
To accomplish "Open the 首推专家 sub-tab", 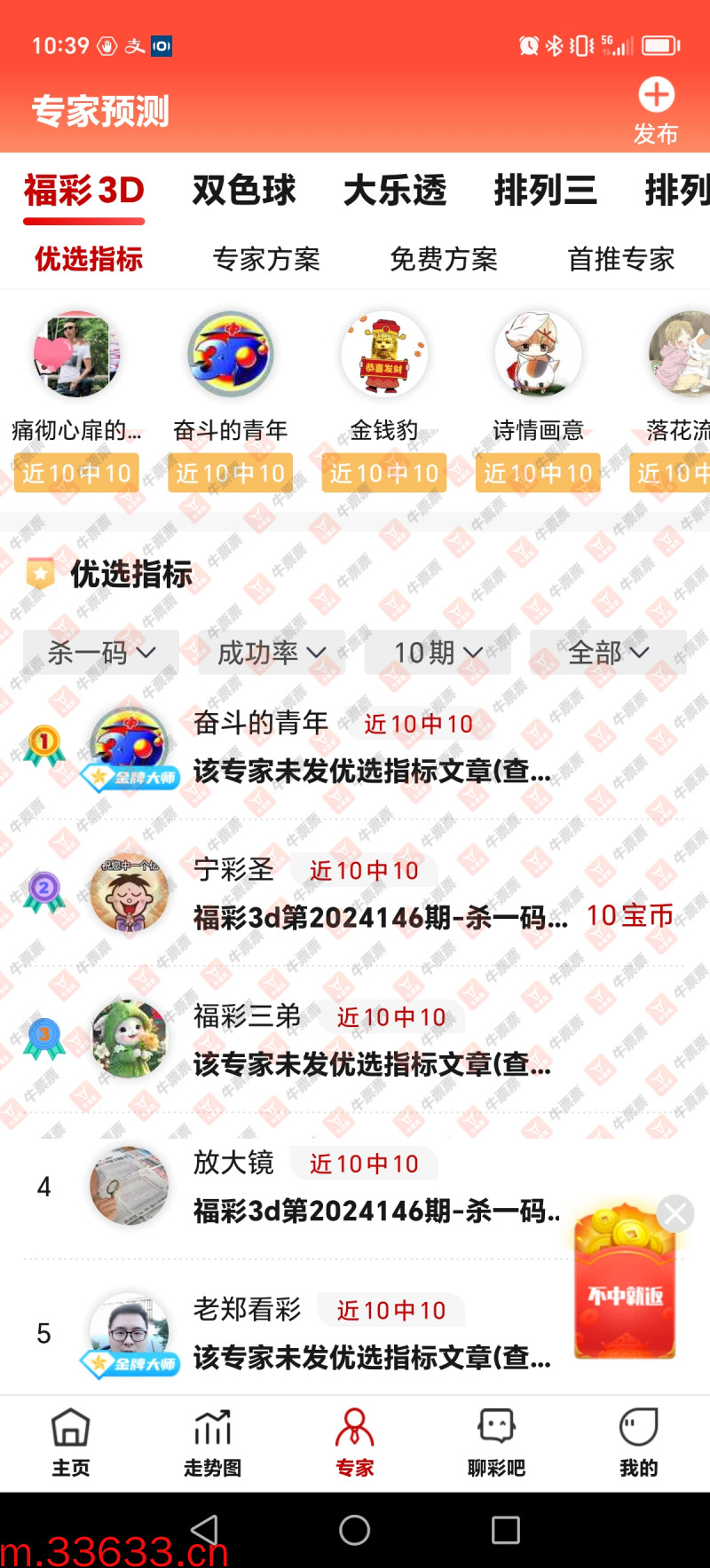I will pos(621,259).
